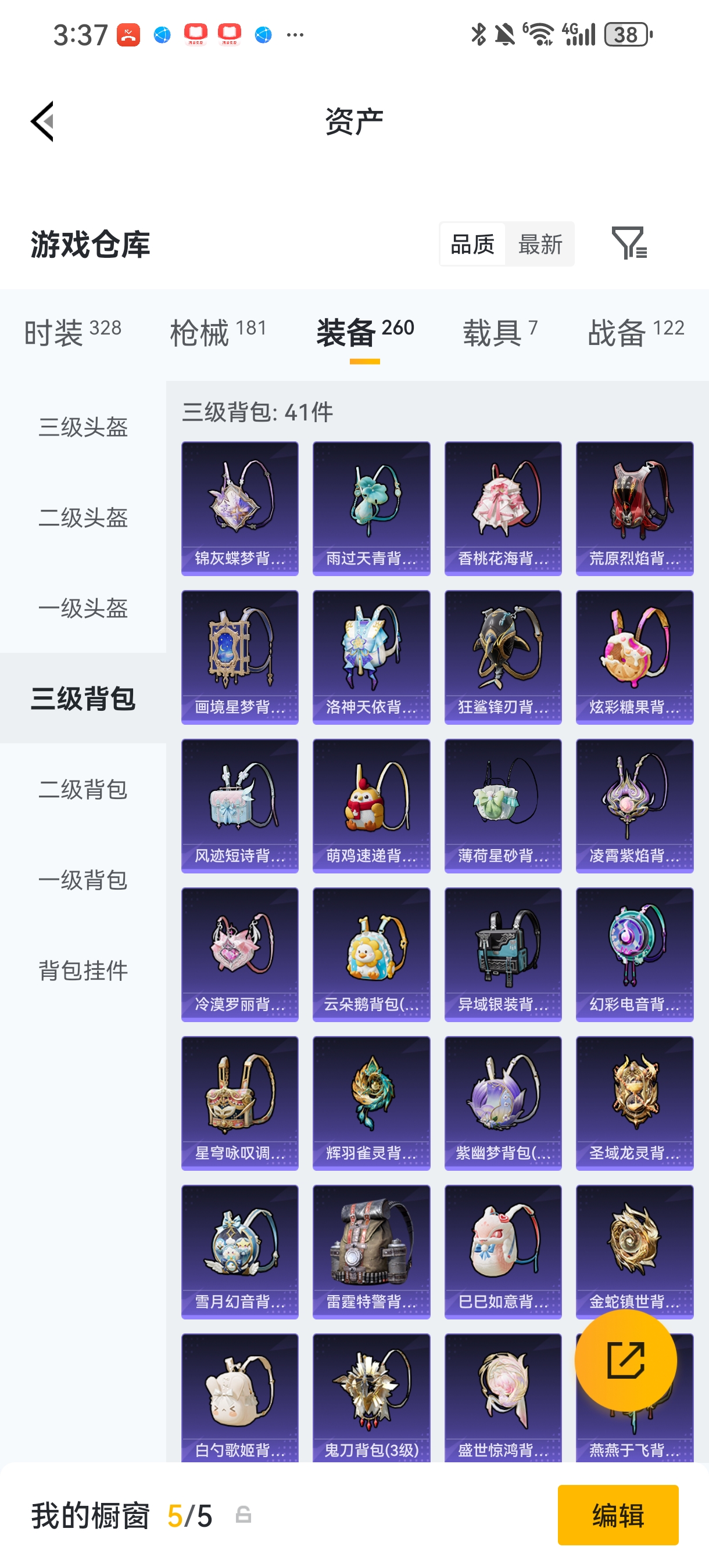Switch sorting to 最新

click(541, 244)
